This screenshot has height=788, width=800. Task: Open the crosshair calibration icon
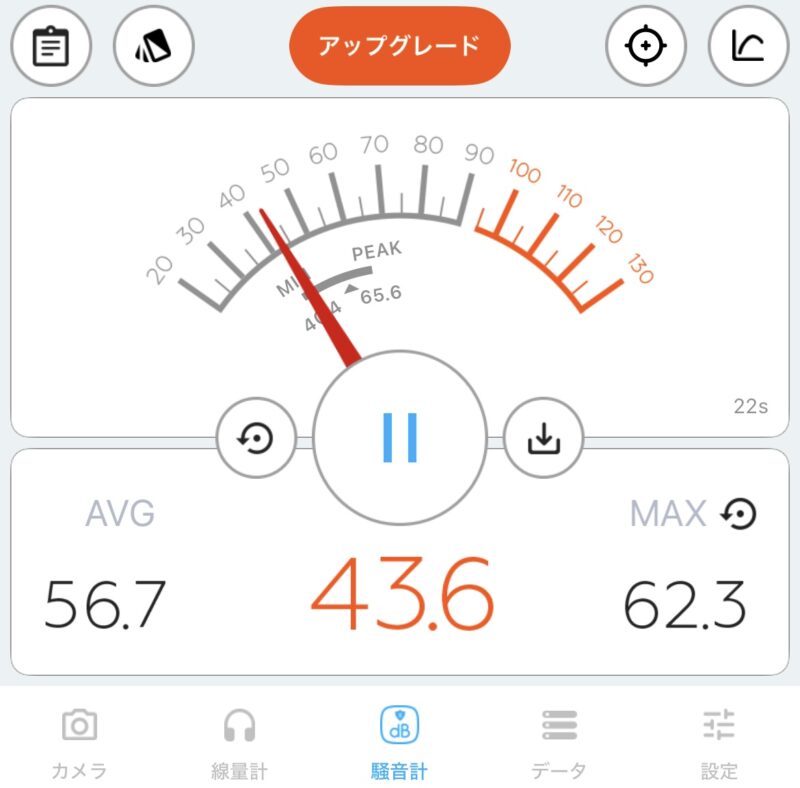coord(646,46)
